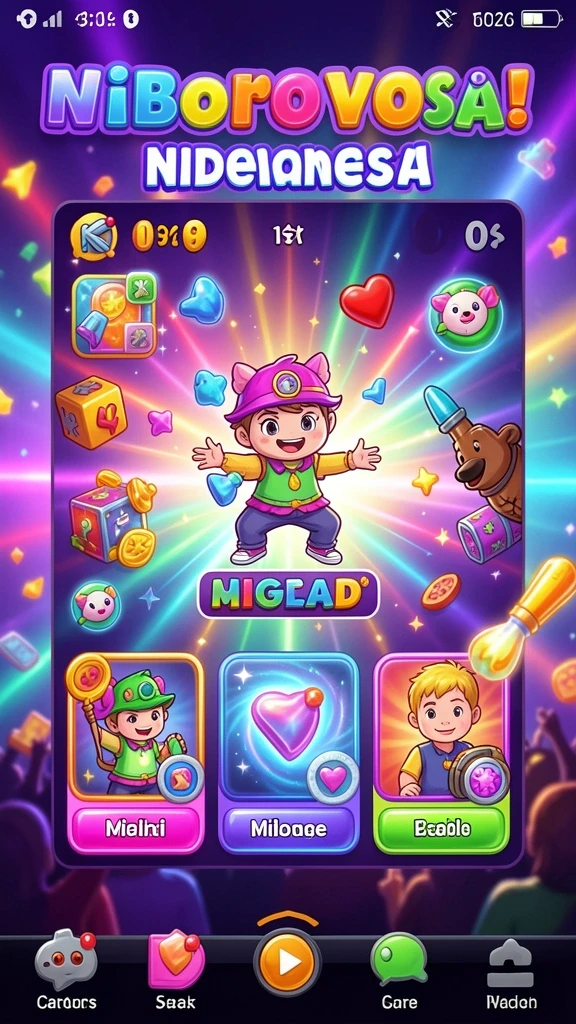576x1024 pixels.
Task: Tap the central orange play button
Action: [x=287, y=962]
